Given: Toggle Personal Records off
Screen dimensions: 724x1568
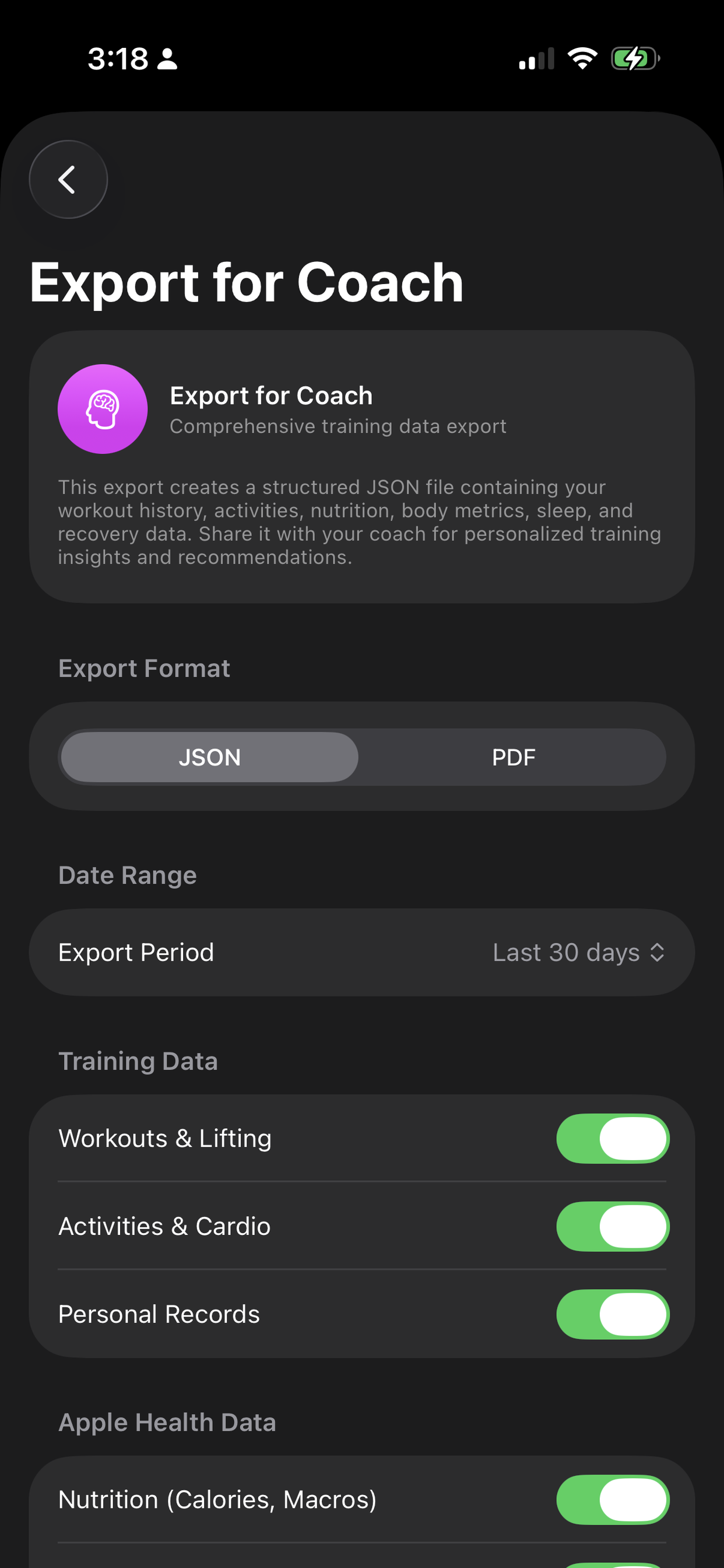Looking at the screenshot, I should (613, 1314).
